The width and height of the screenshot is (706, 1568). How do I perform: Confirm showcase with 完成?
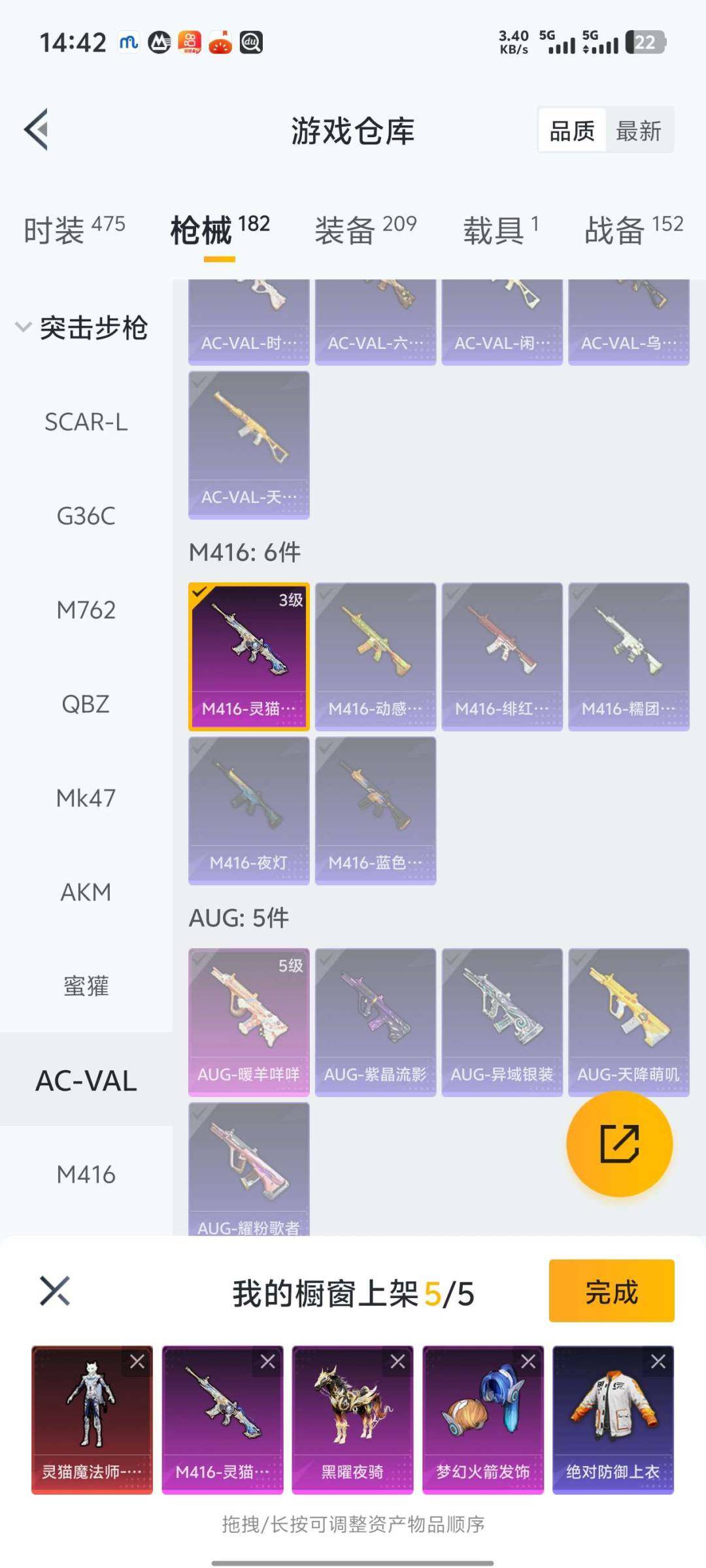(611, 1291)
